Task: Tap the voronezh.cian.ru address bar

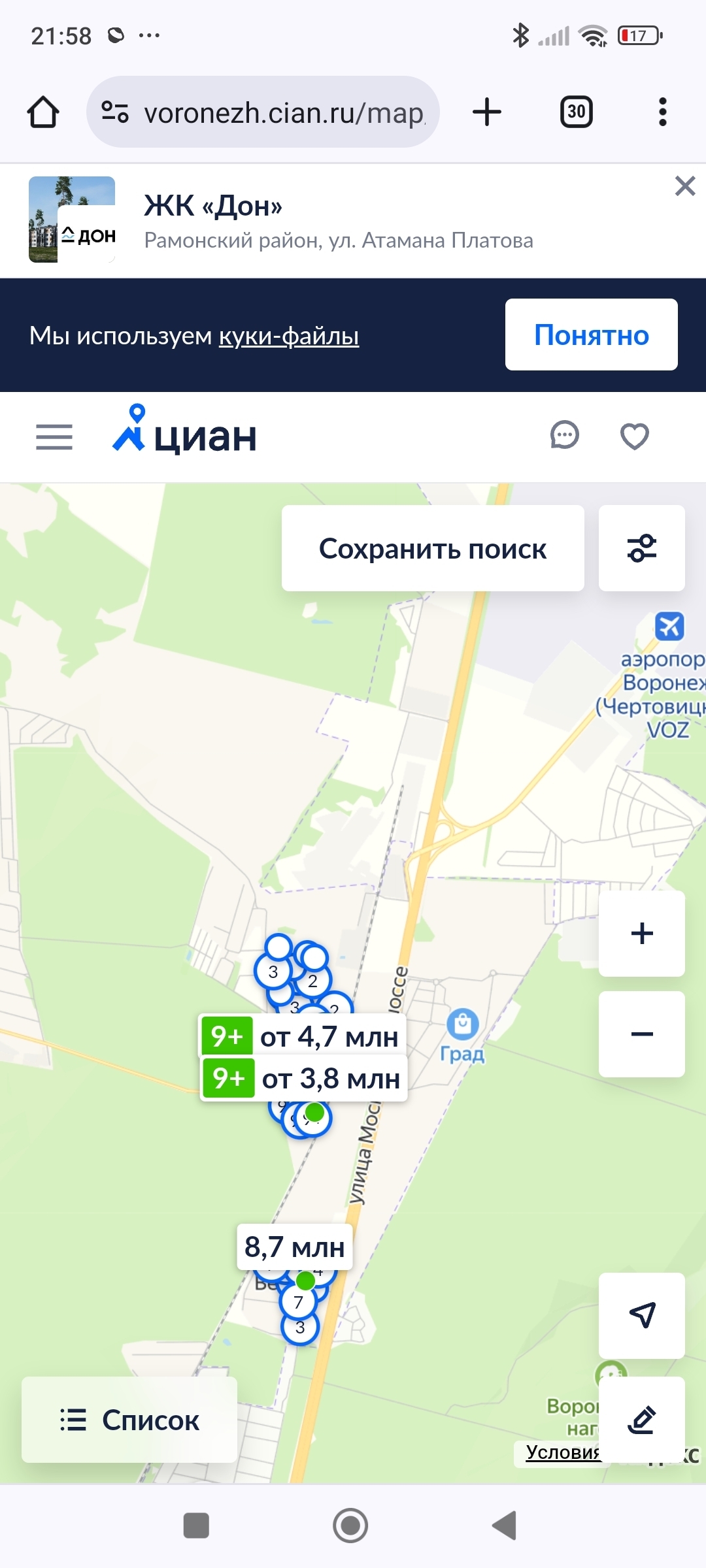Action: 263,112
